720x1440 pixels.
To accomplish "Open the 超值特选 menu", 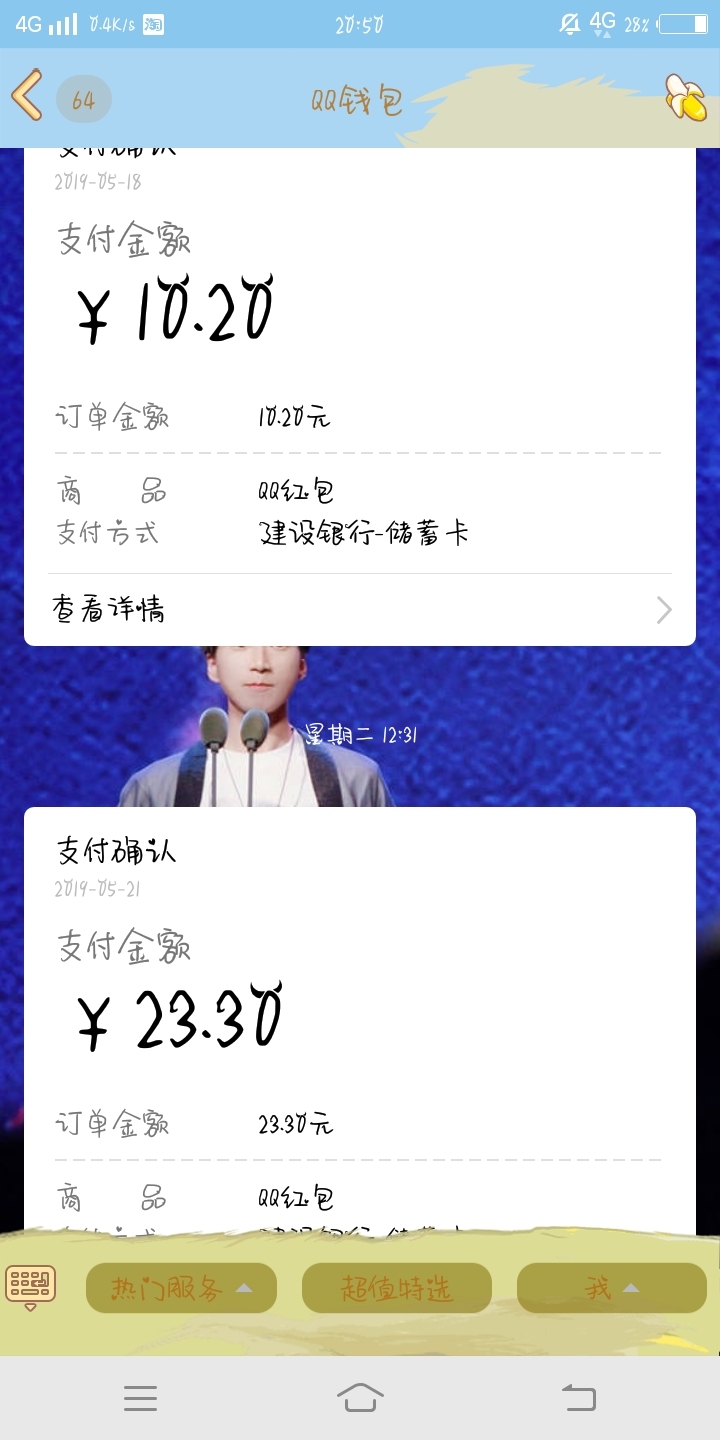I will (x=396, y=1288).
